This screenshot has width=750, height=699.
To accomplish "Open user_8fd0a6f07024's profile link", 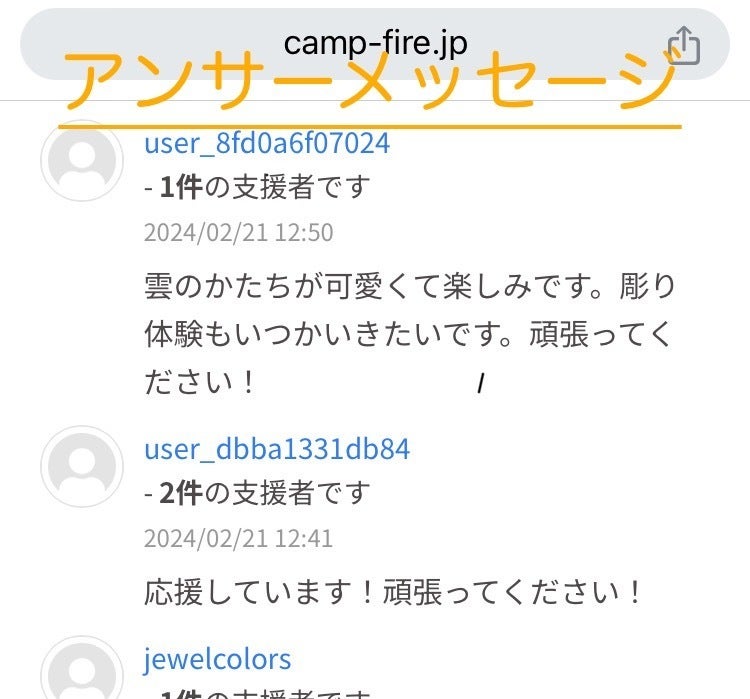I will click(267, 143).
